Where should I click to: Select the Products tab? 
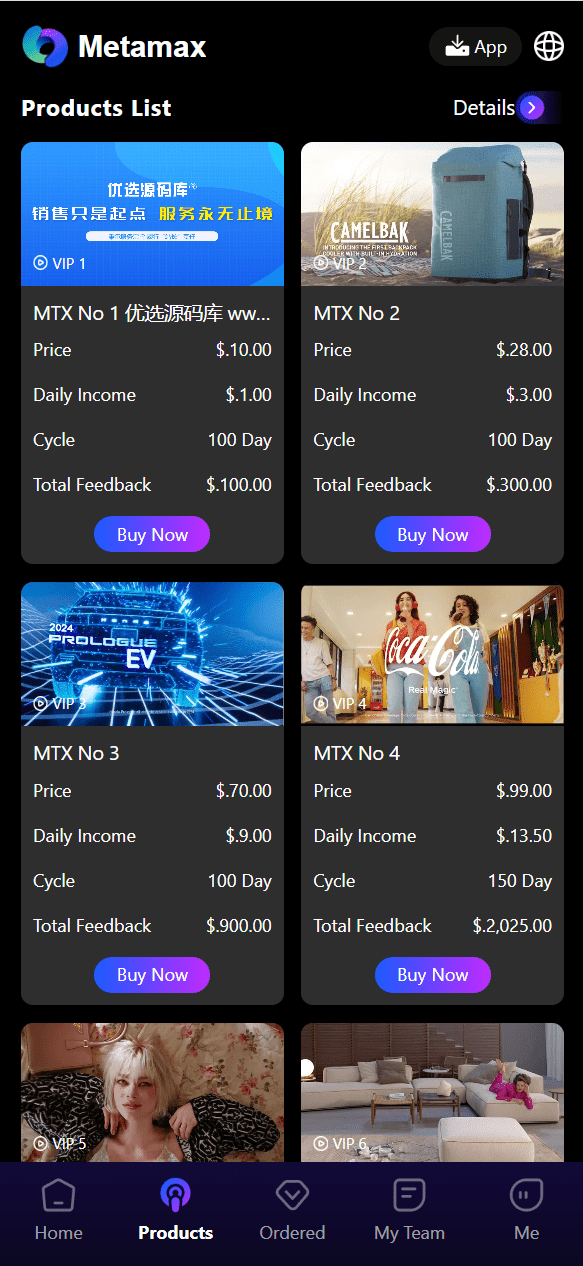pyautogui.click(x=175, y=1210)
